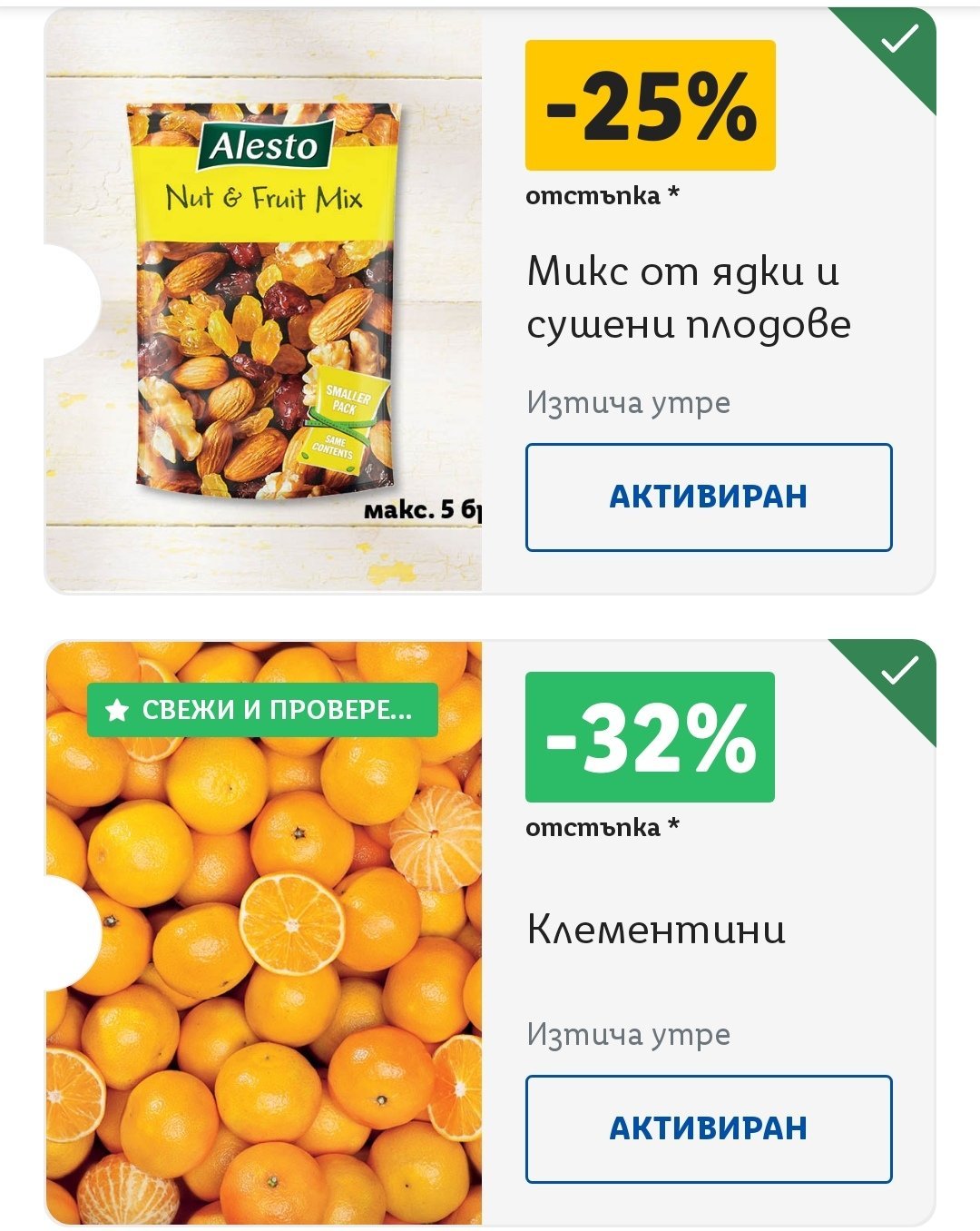Open the Alesto Nut & Fruit Mix coupon
This screenshot has width=980, height=1231.
point(265,301)
